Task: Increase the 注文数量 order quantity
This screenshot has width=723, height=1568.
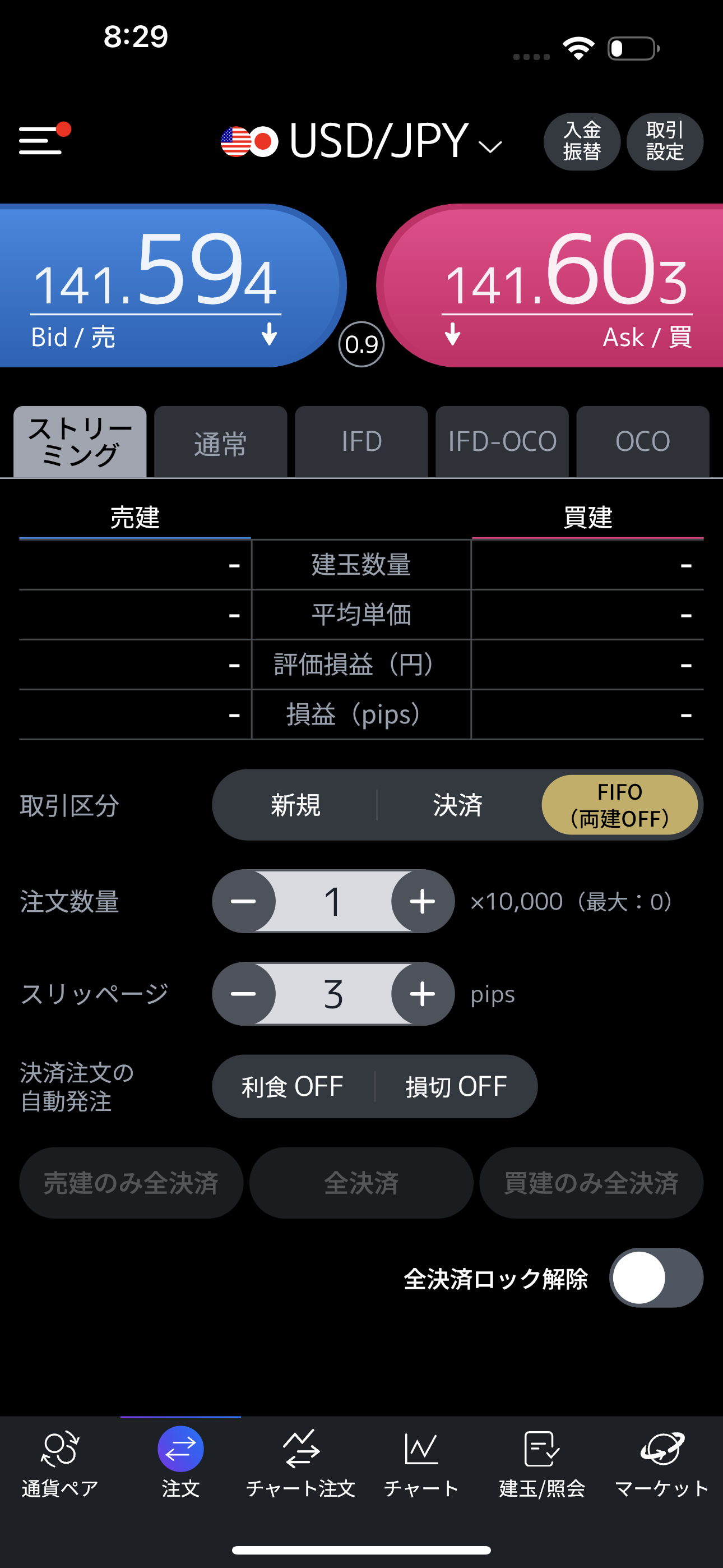Action: tap(423, 901)
